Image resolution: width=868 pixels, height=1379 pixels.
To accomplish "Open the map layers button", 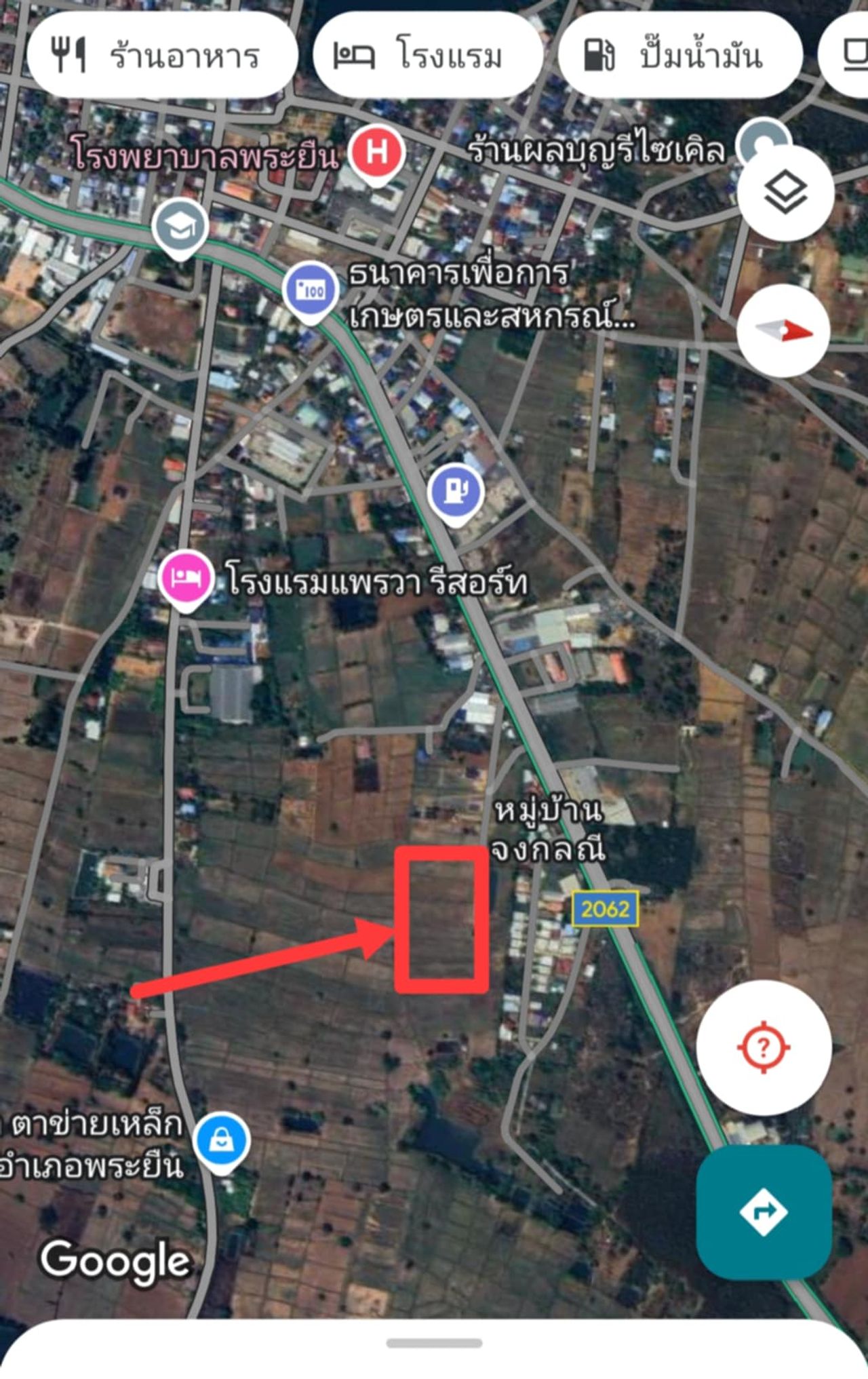I will coord(785,193).
